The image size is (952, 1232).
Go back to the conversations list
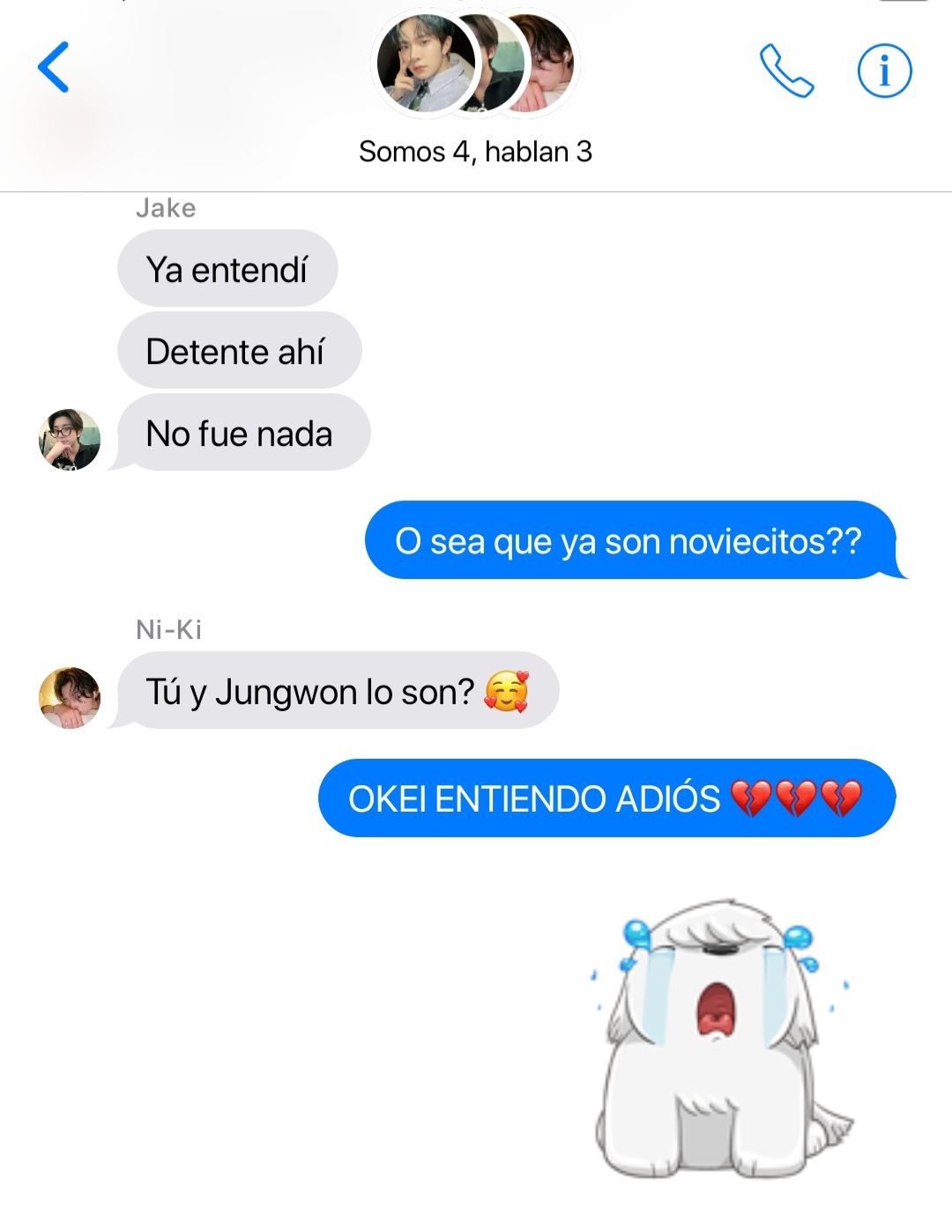pyautogui.click(x=54, y=68)
